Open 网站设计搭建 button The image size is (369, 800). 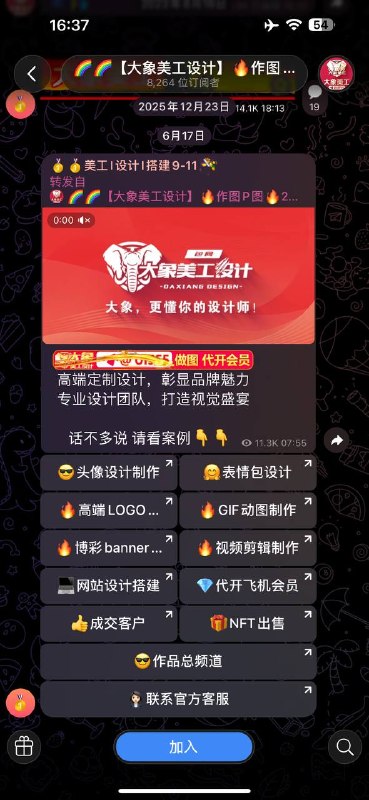[109, 586]
